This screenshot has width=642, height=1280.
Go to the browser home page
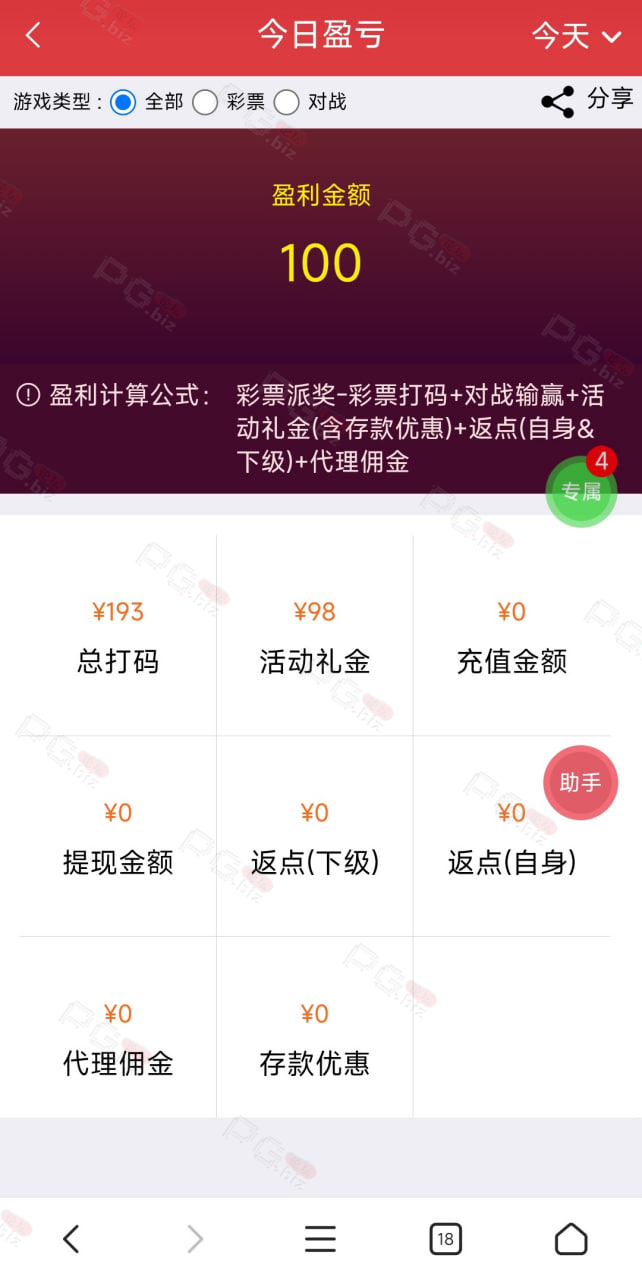pyautogui.click(x=571, y=1239)
